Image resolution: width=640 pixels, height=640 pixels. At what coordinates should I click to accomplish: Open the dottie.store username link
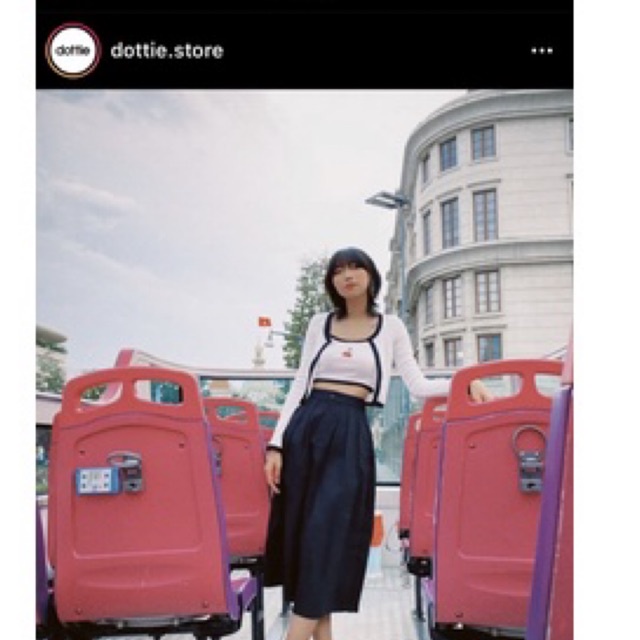[167, 50]
